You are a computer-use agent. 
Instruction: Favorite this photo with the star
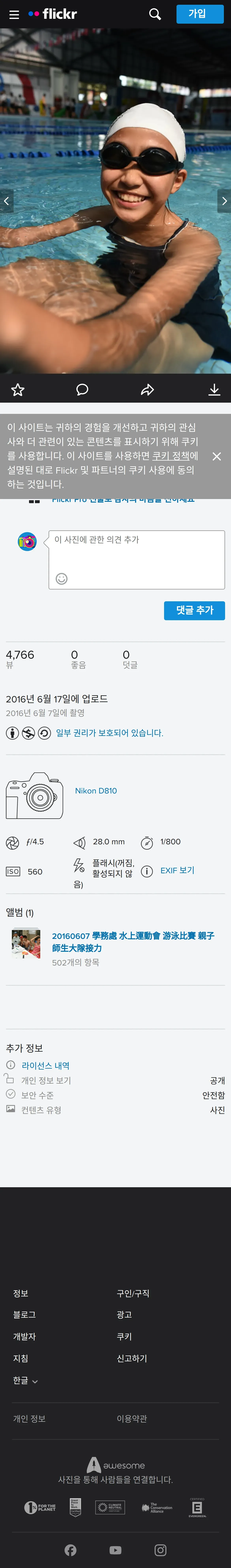[x=18, y=390]
